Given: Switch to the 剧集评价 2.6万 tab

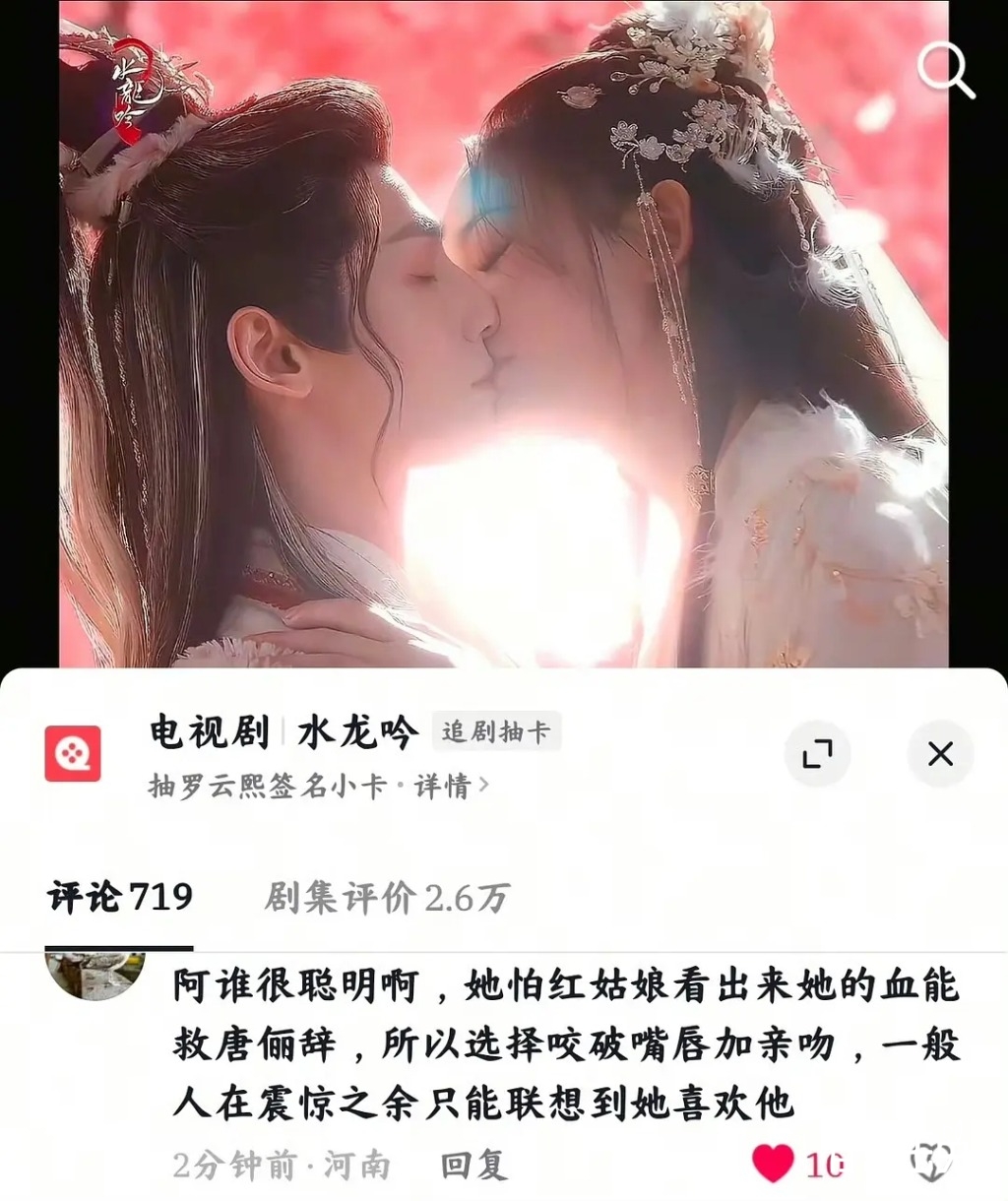Looking at the screenshot, I should click(x=387, y=897).
